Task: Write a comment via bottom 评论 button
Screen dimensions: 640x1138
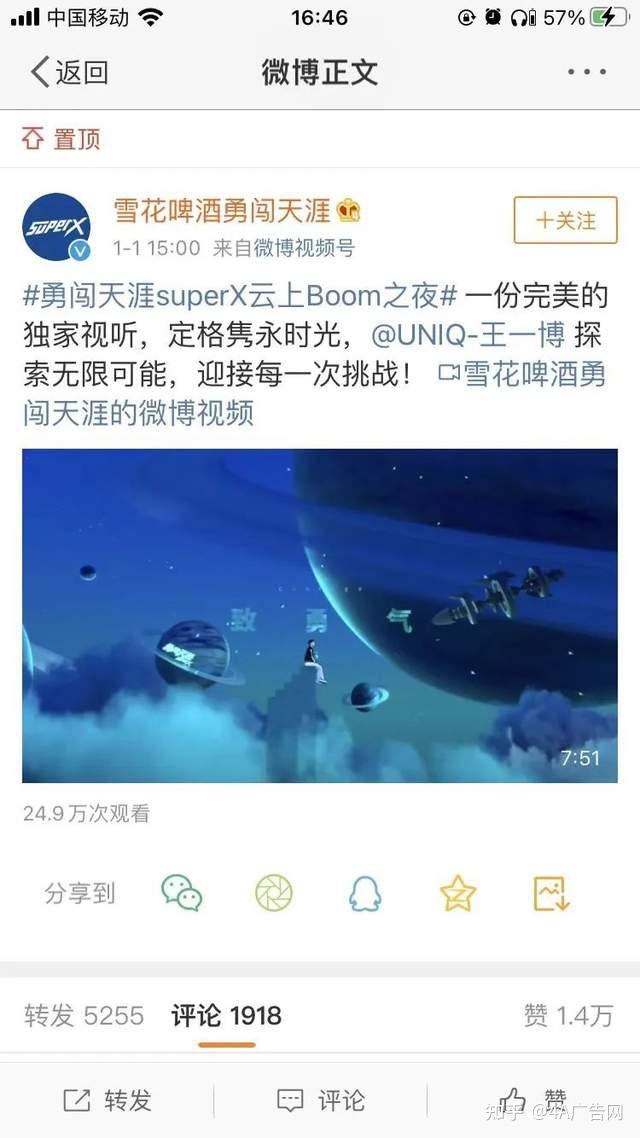Action: [x=320, y=1101]
